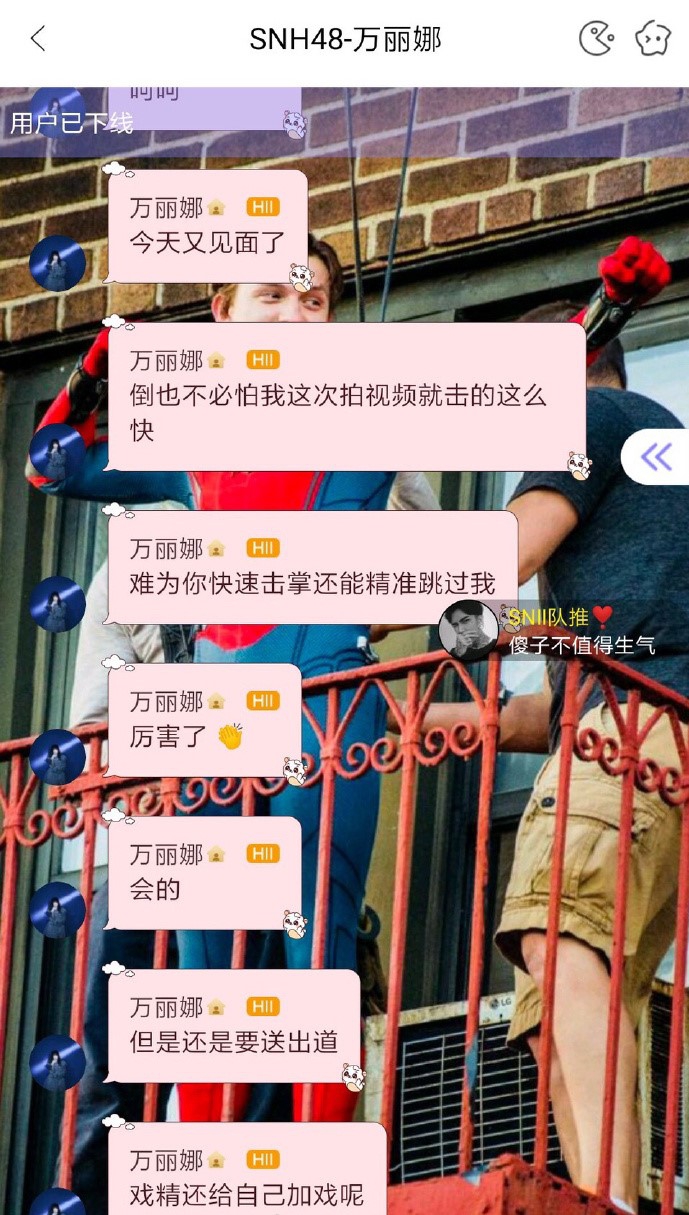Tap avatar beside 但是还是要送出道 message
This screenshot has width=689, height=1215.
57,1063
